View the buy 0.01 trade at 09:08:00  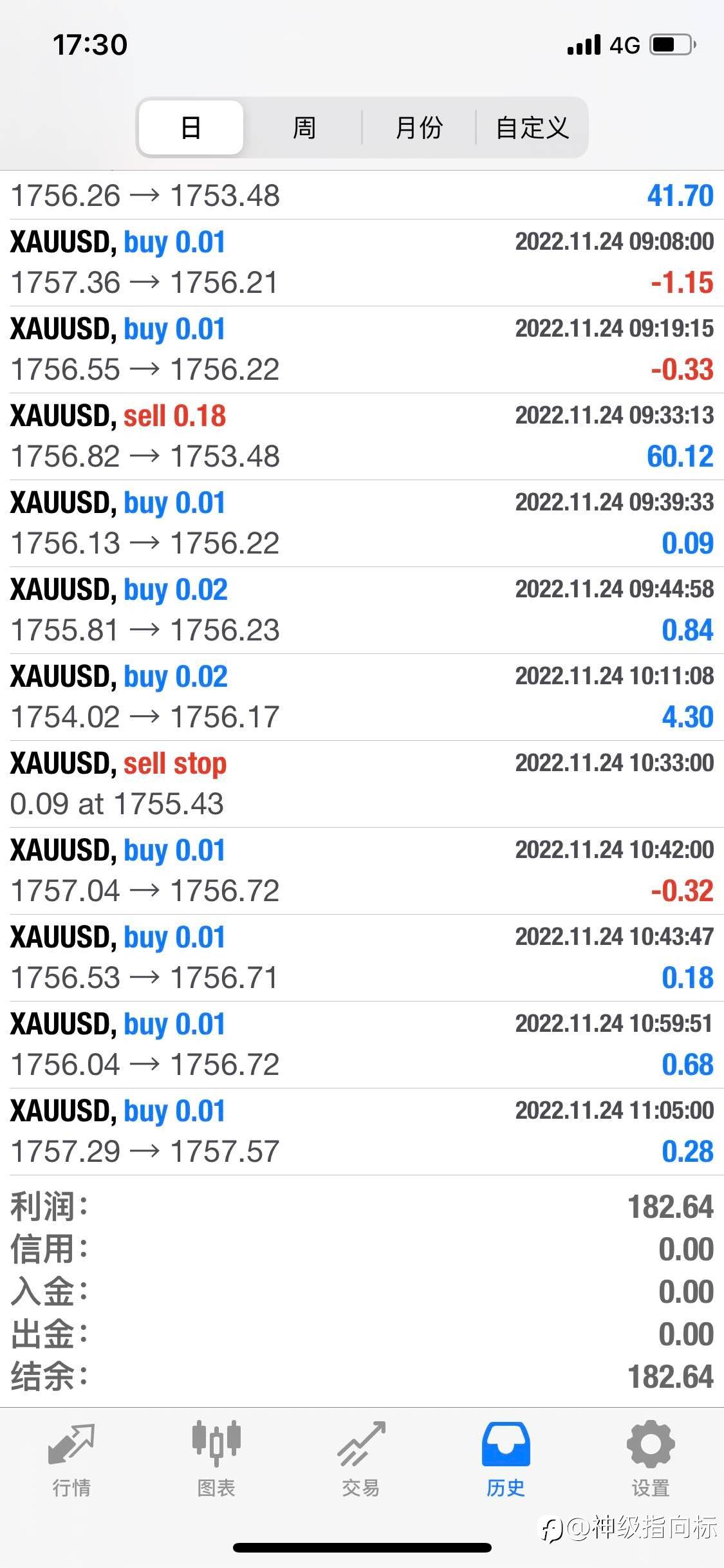pyautogui.click(x=362, y=263)
